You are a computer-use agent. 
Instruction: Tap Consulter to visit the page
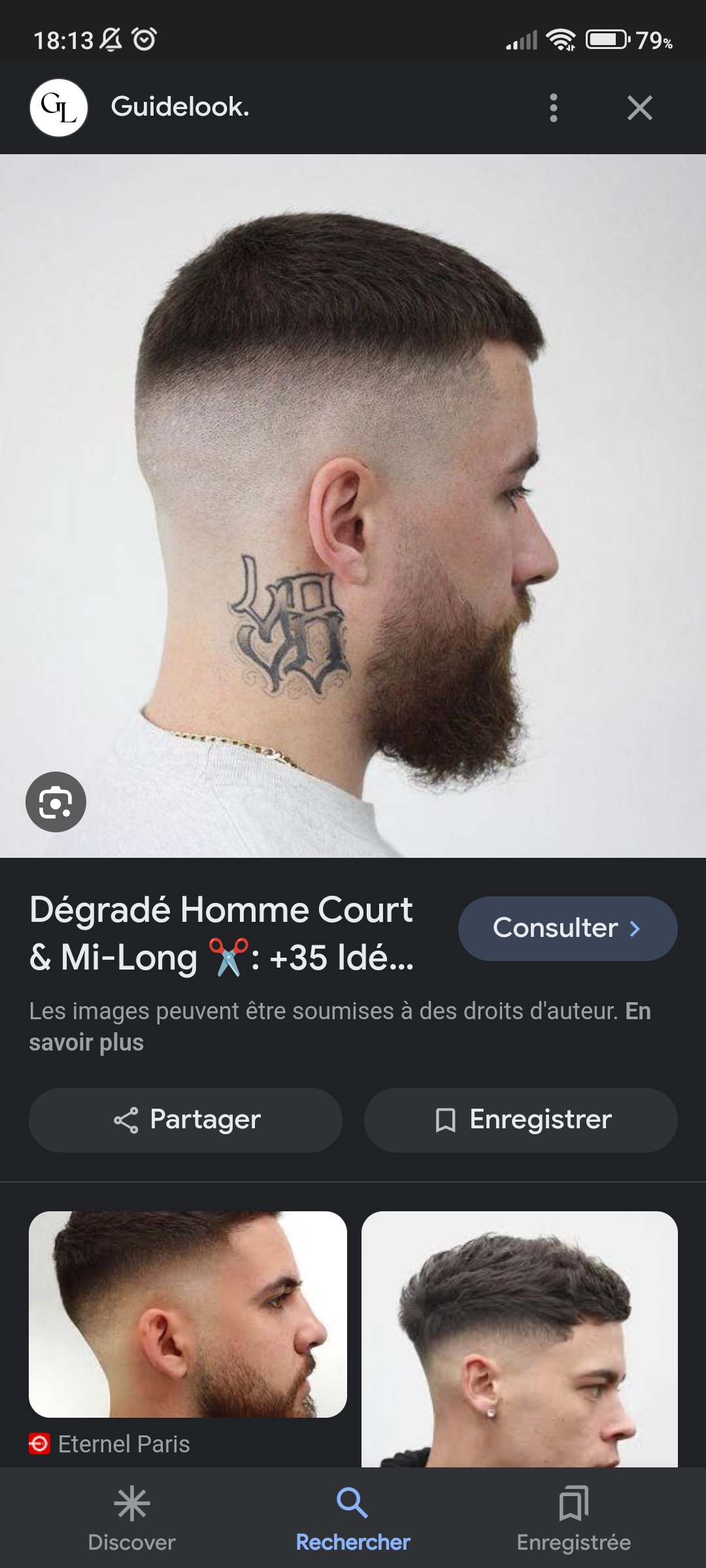pyautogui.click(x=567, y=928)
